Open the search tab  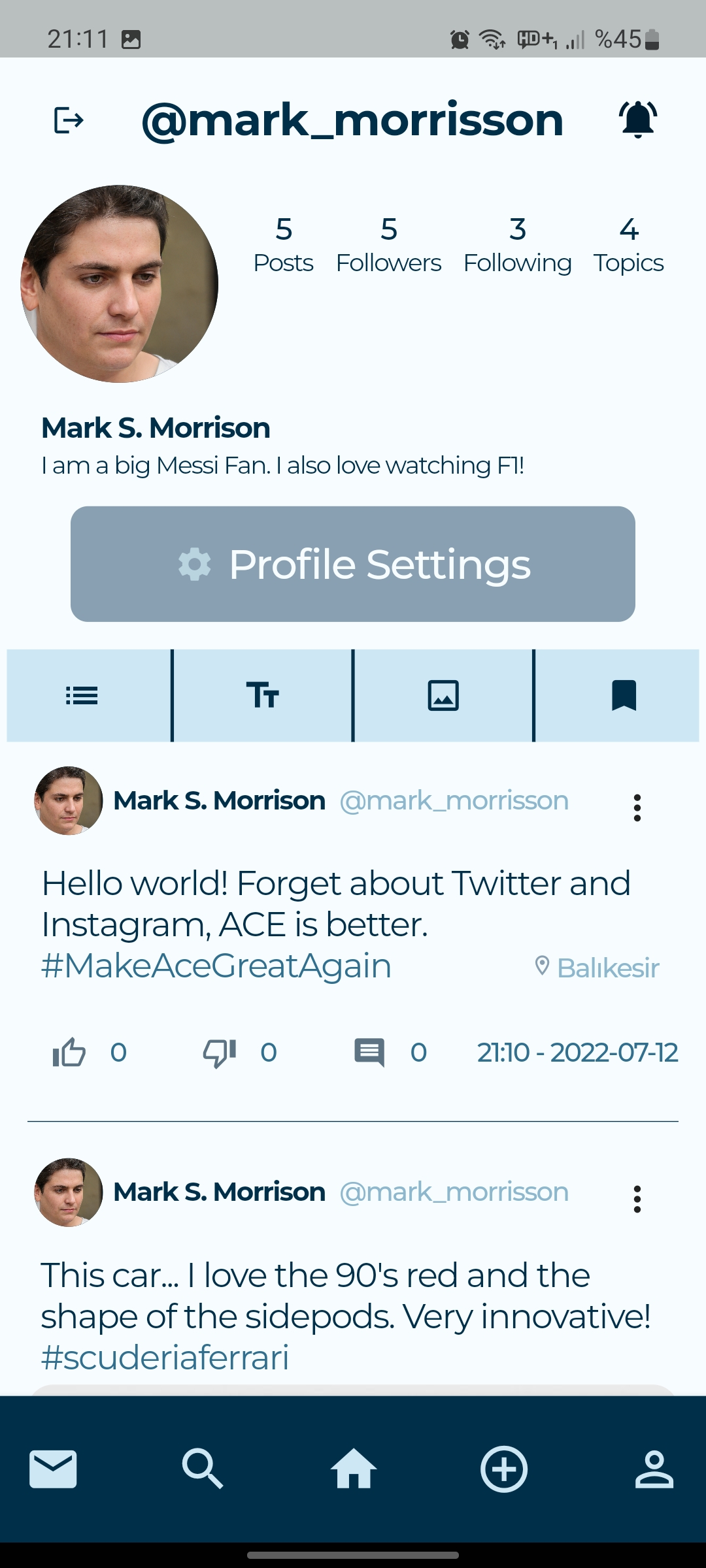click(203, 1469)
